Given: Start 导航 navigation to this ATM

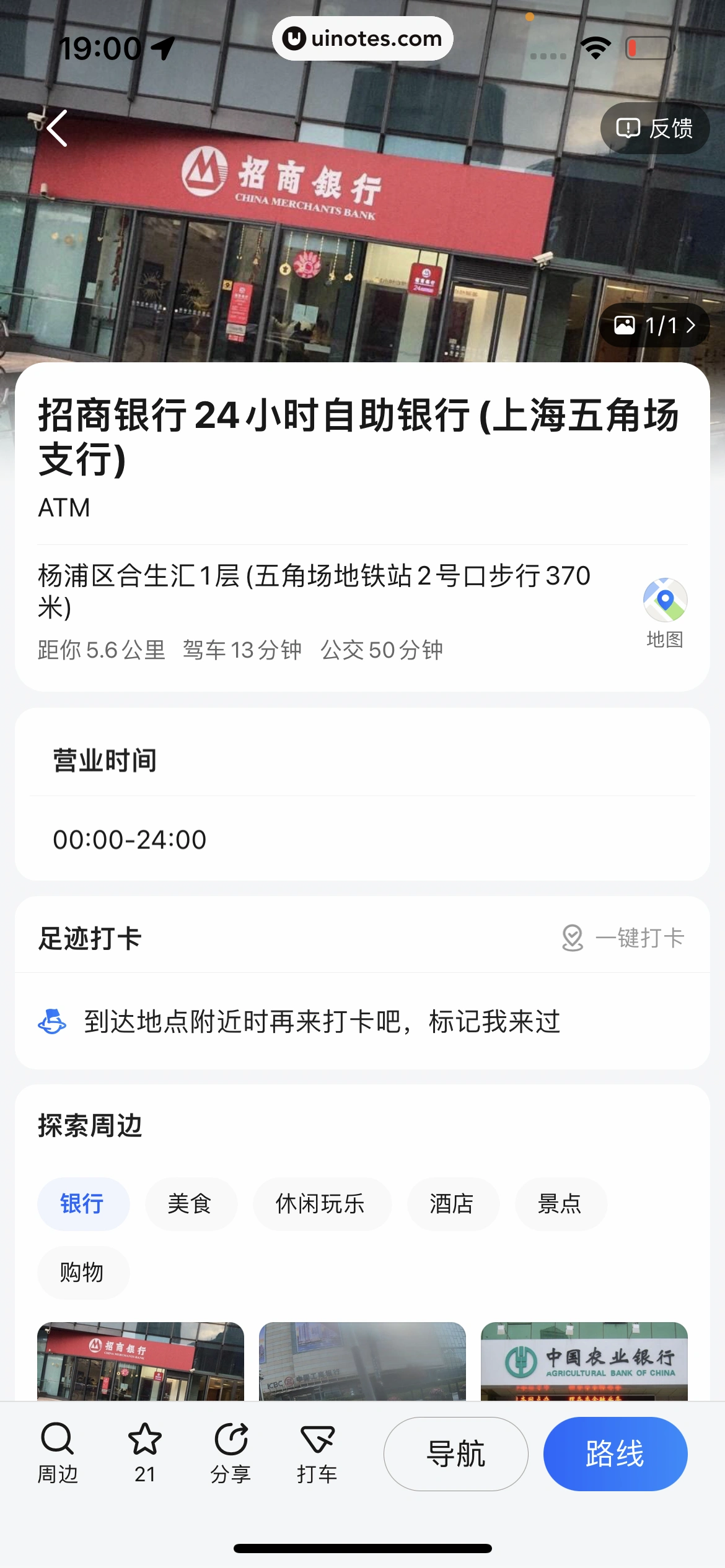Looking at the screenshot, I should (455, 1453).
